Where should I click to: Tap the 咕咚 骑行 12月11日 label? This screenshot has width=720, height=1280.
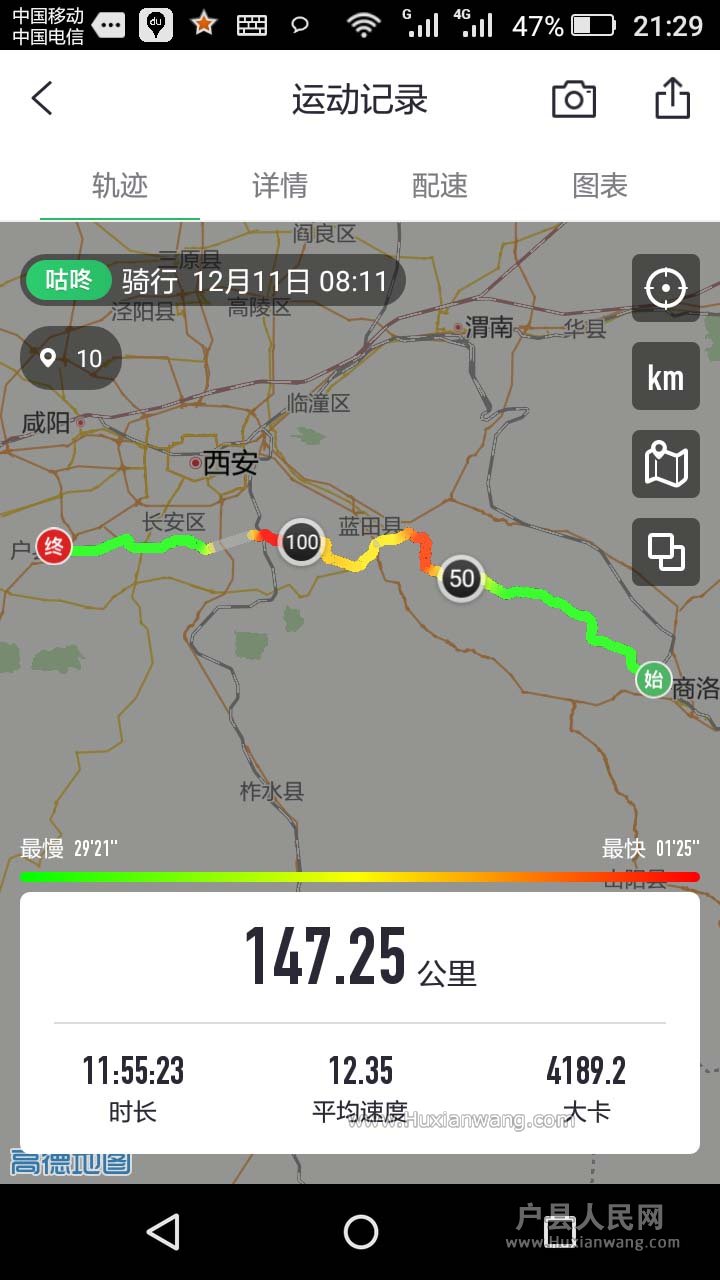(213, 281)
